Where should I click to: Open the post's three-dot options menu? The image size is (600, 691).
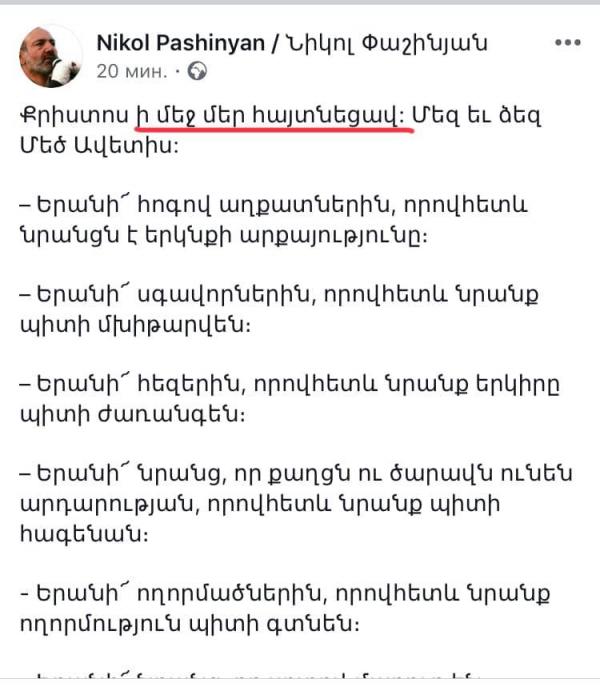point(567,43)
